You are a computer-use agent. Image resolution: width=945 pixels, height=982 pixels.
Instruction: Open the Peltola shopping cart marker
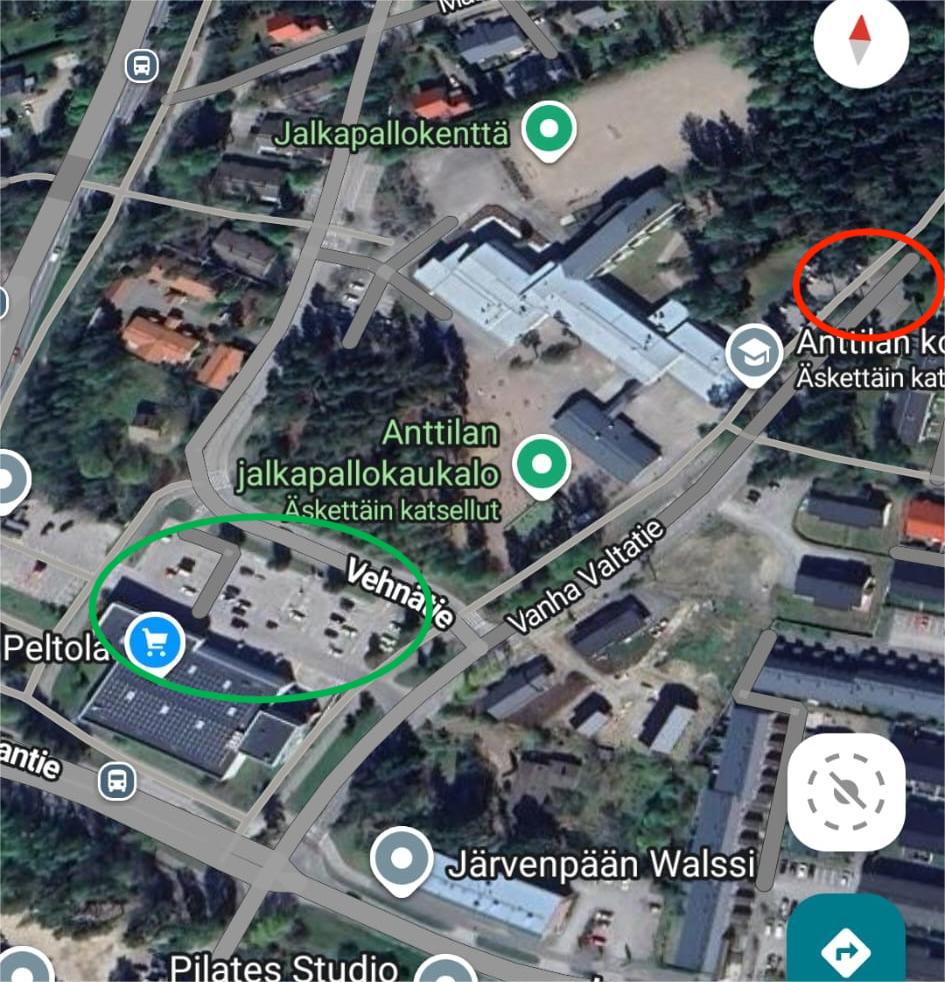154,642
